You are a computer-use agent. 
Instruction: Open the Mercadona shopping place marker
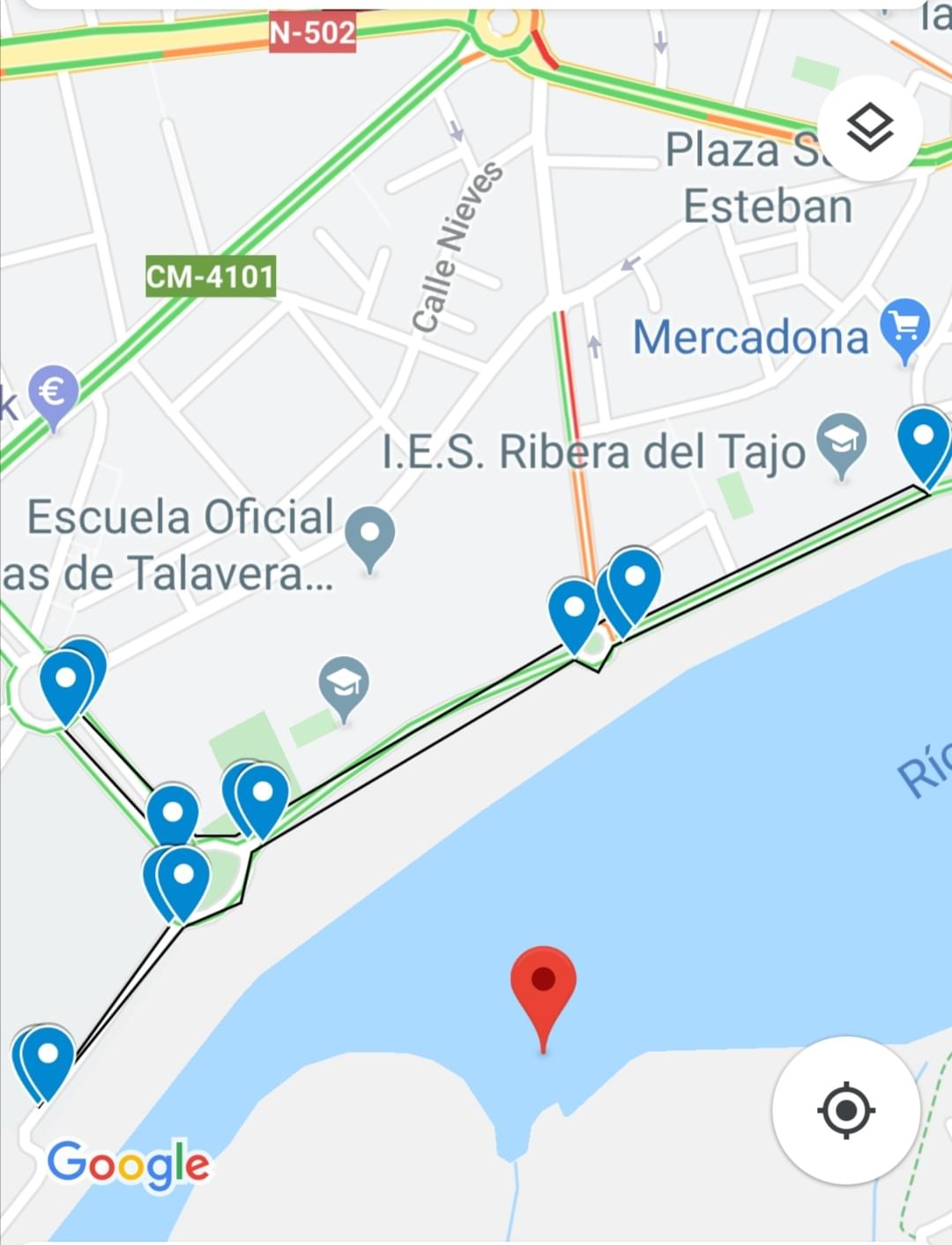pyautogui.click(x=904, y=327)
